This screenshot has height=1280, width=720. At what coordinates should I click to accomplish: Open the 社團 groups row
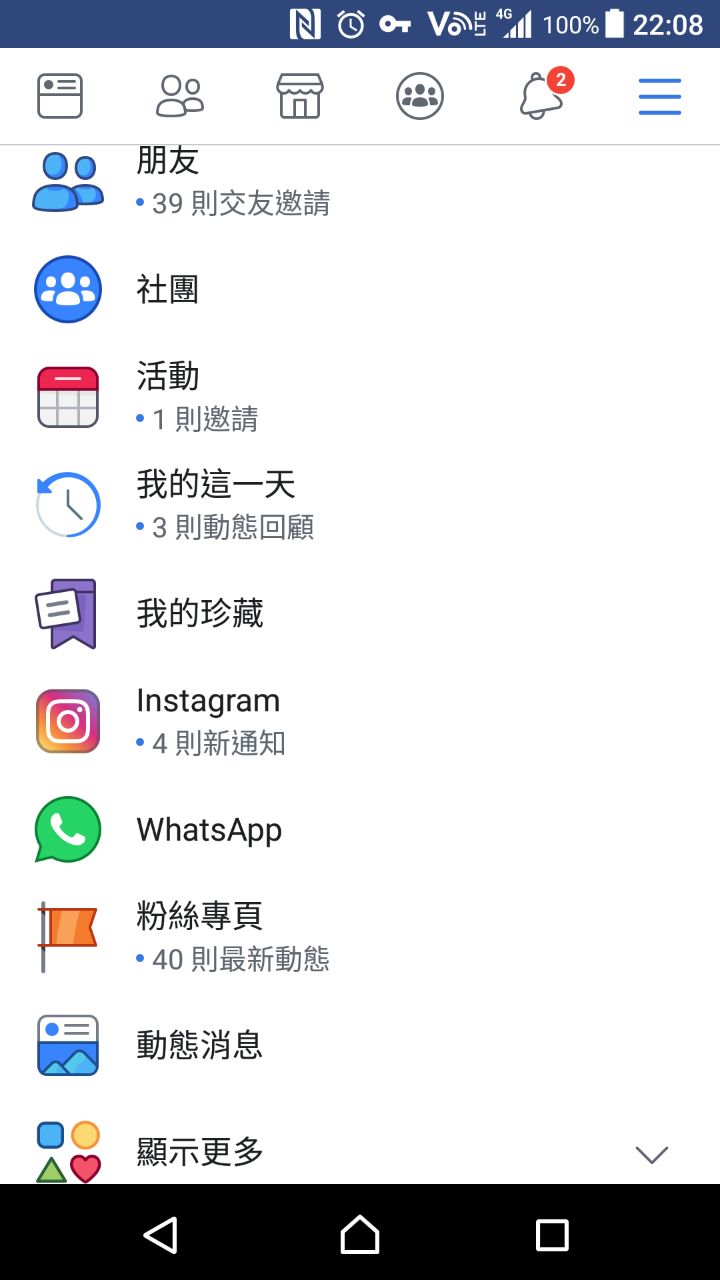pos(168,290)
